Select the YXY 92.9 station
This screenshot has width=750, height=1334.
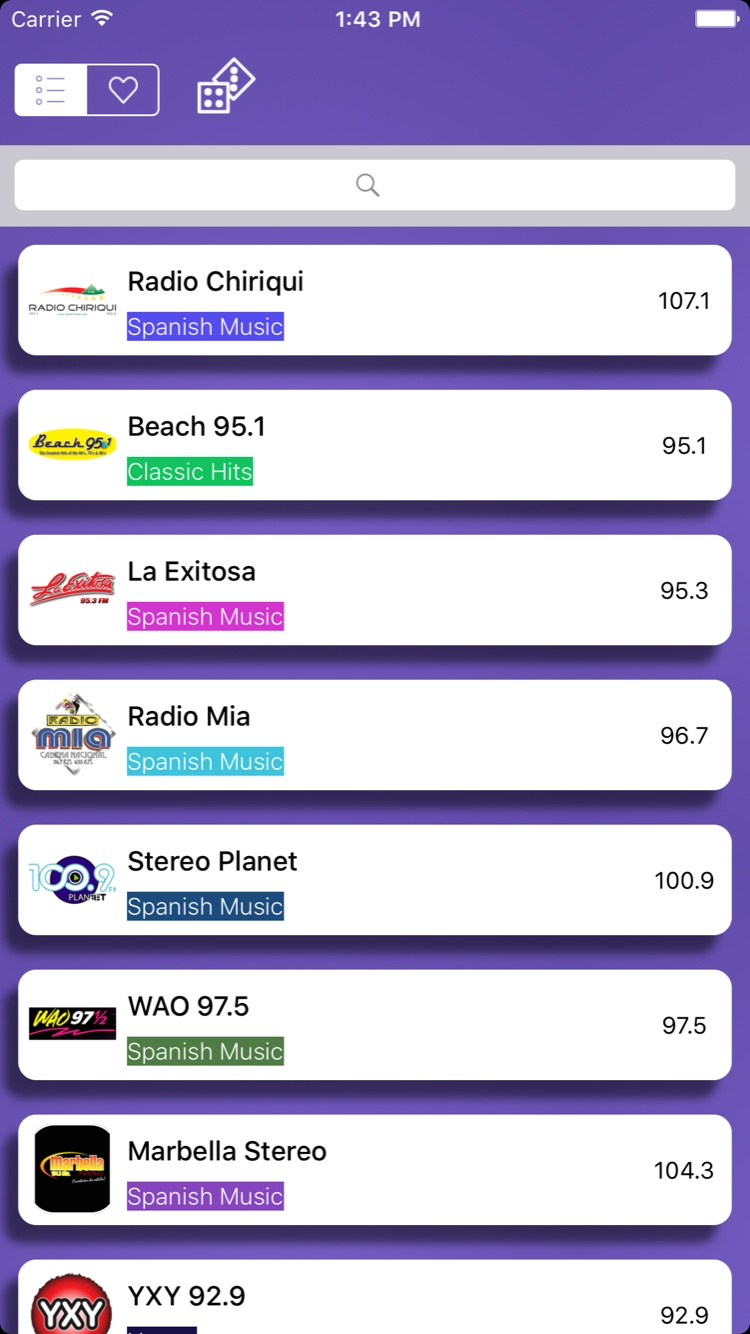point(375,1297)
